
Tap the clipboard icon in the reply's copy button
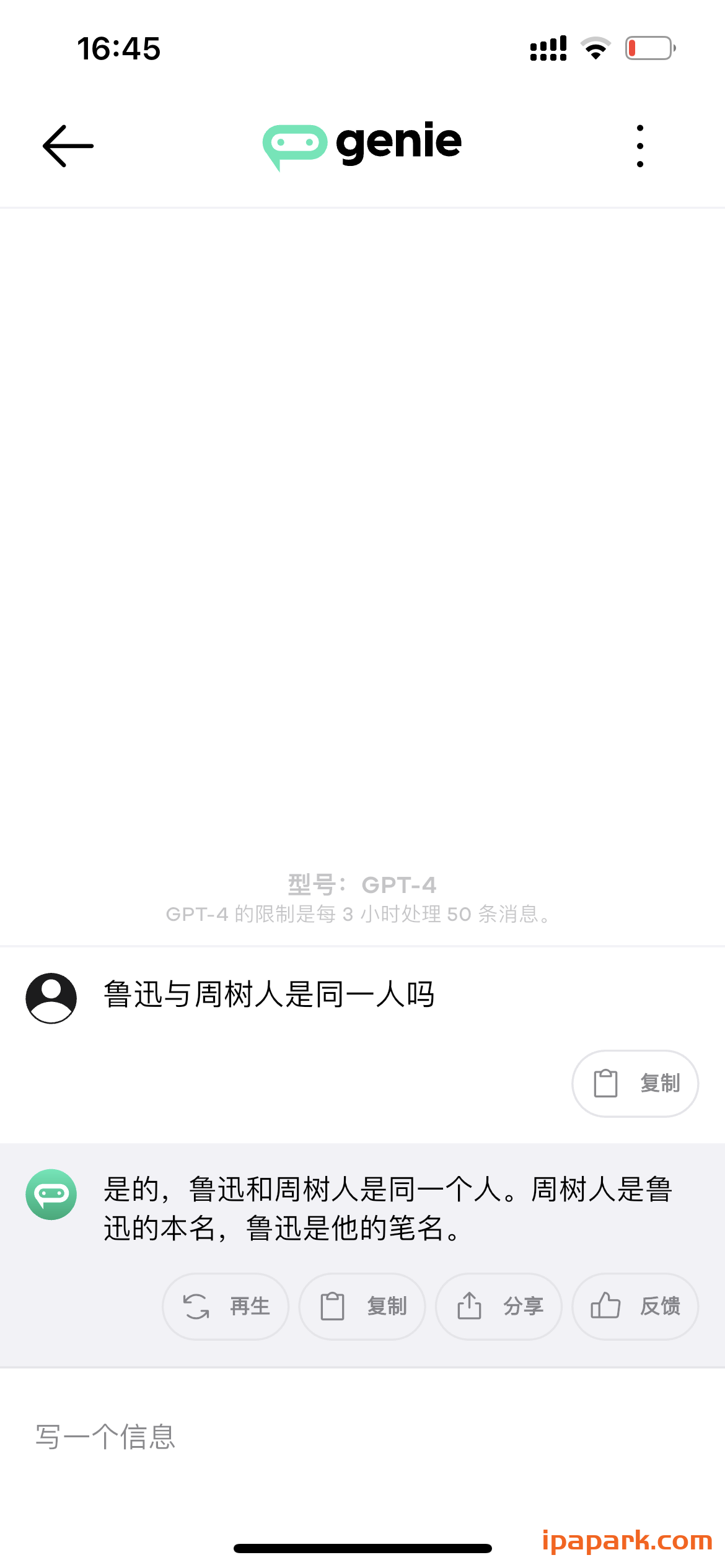332,1307
